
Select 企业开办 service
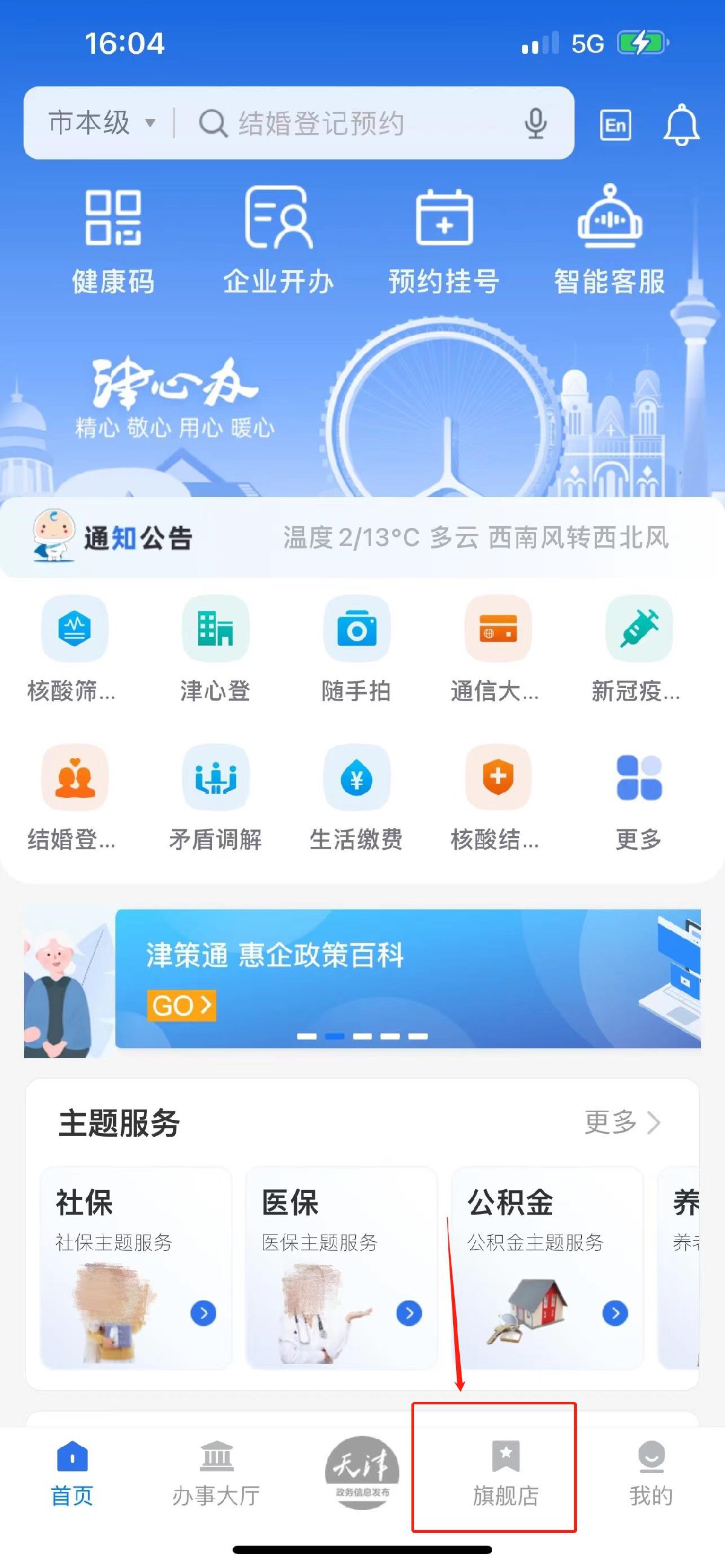278,240
